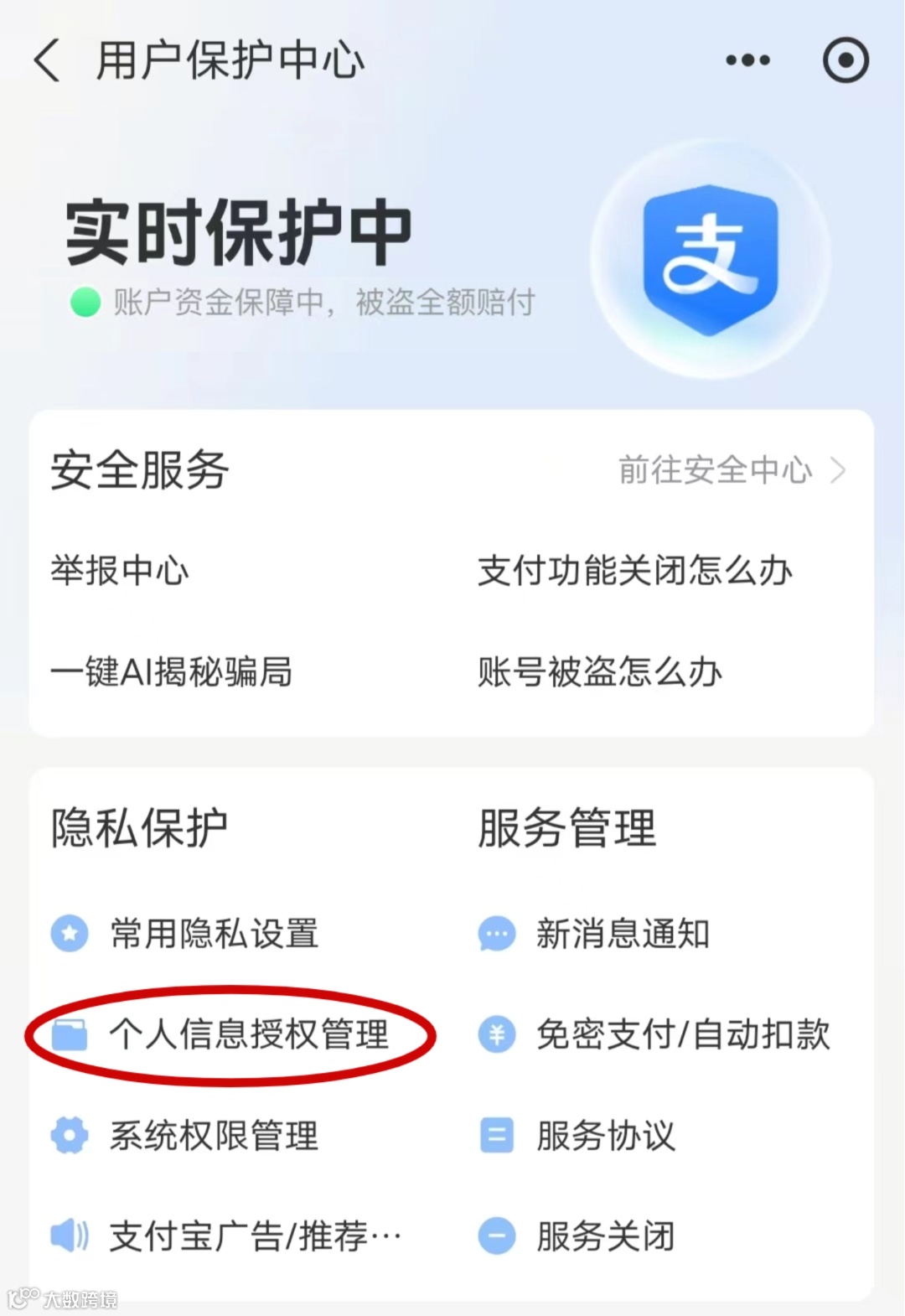Open 支付功能关闭怎么办 help

(635, 571)
